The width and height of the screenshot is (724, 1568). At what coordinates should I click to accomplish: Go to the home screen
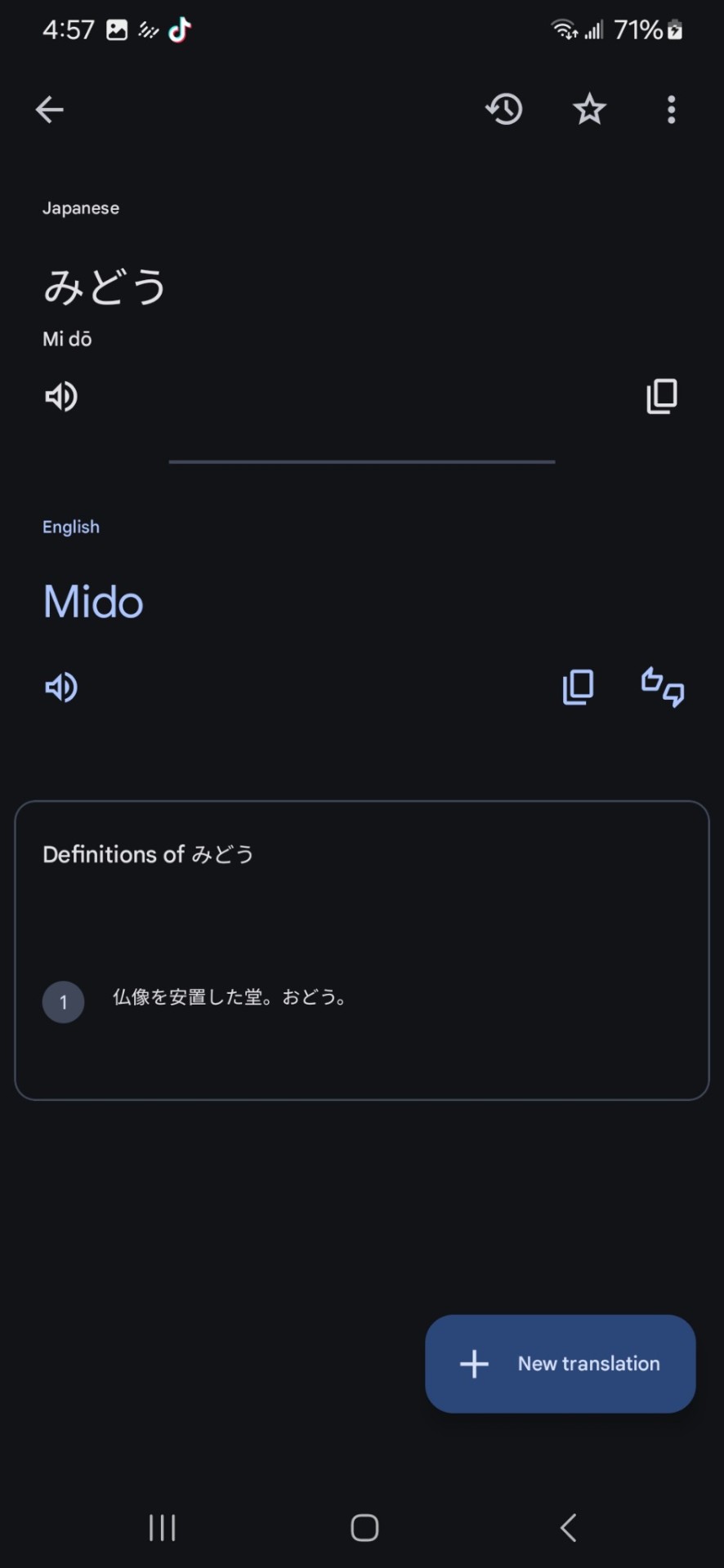(x=364, y=1527)
